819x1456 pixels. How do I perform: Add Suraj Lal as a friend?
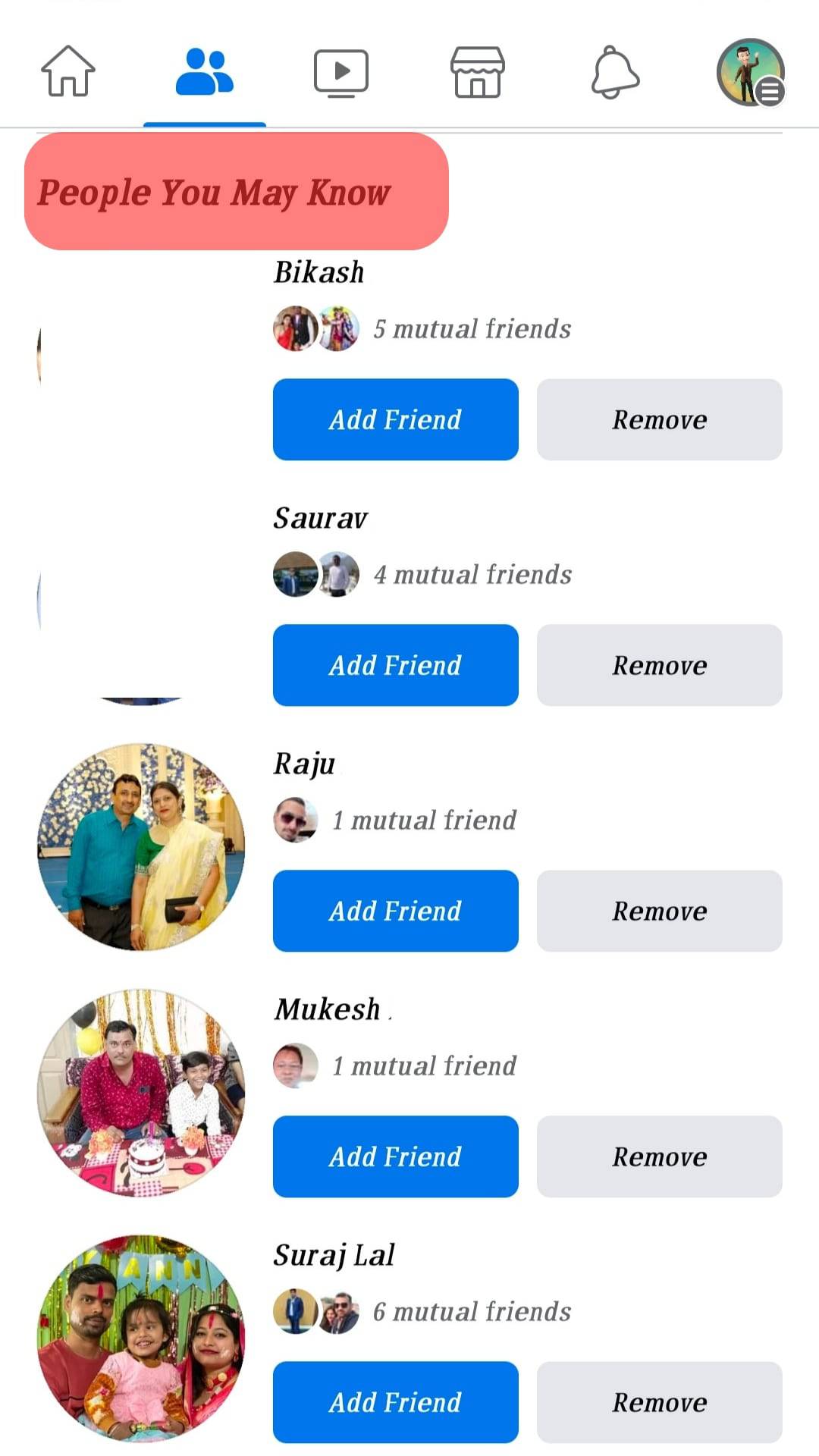click(x=395, y=1402)
